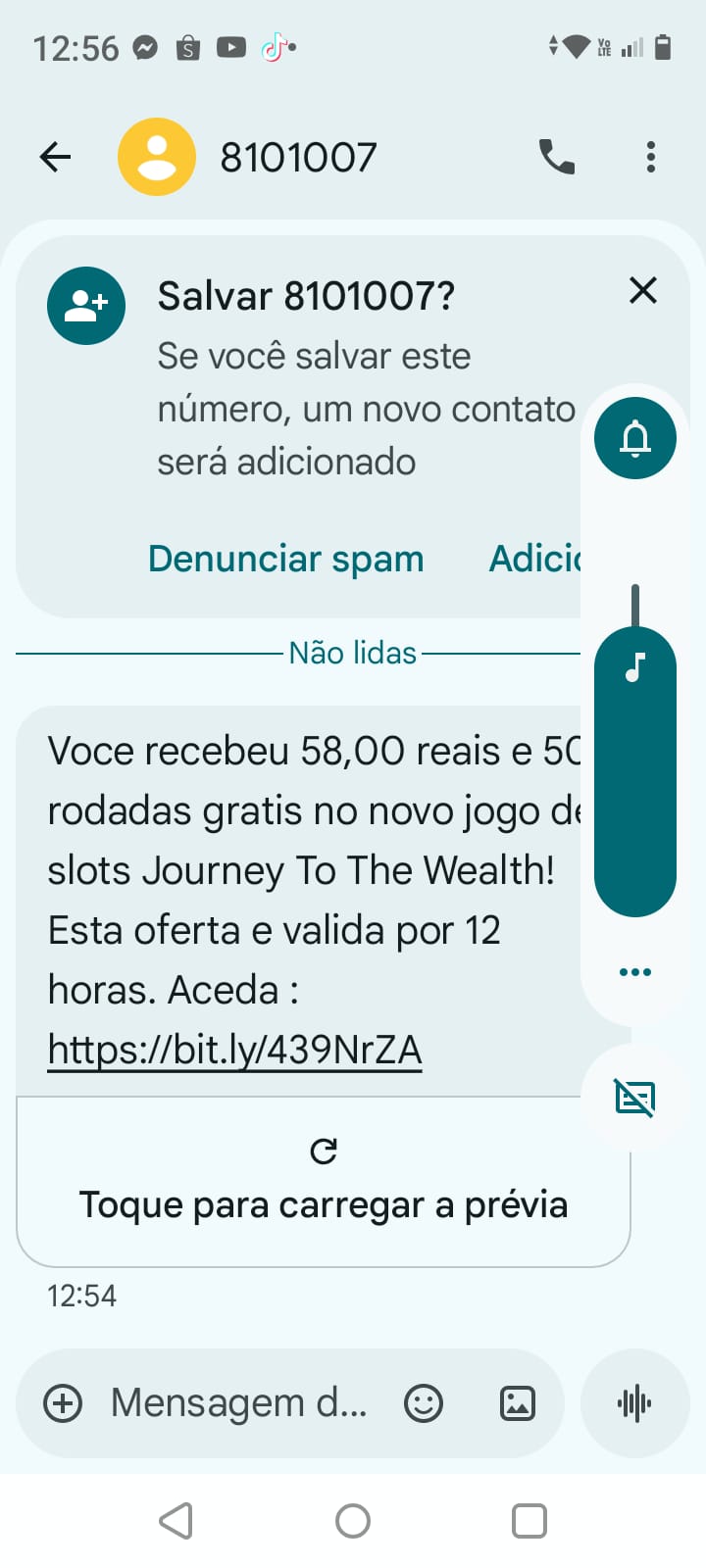Toggle live captions off icon
This screenshot has width=706, height=1568.
634,1098
